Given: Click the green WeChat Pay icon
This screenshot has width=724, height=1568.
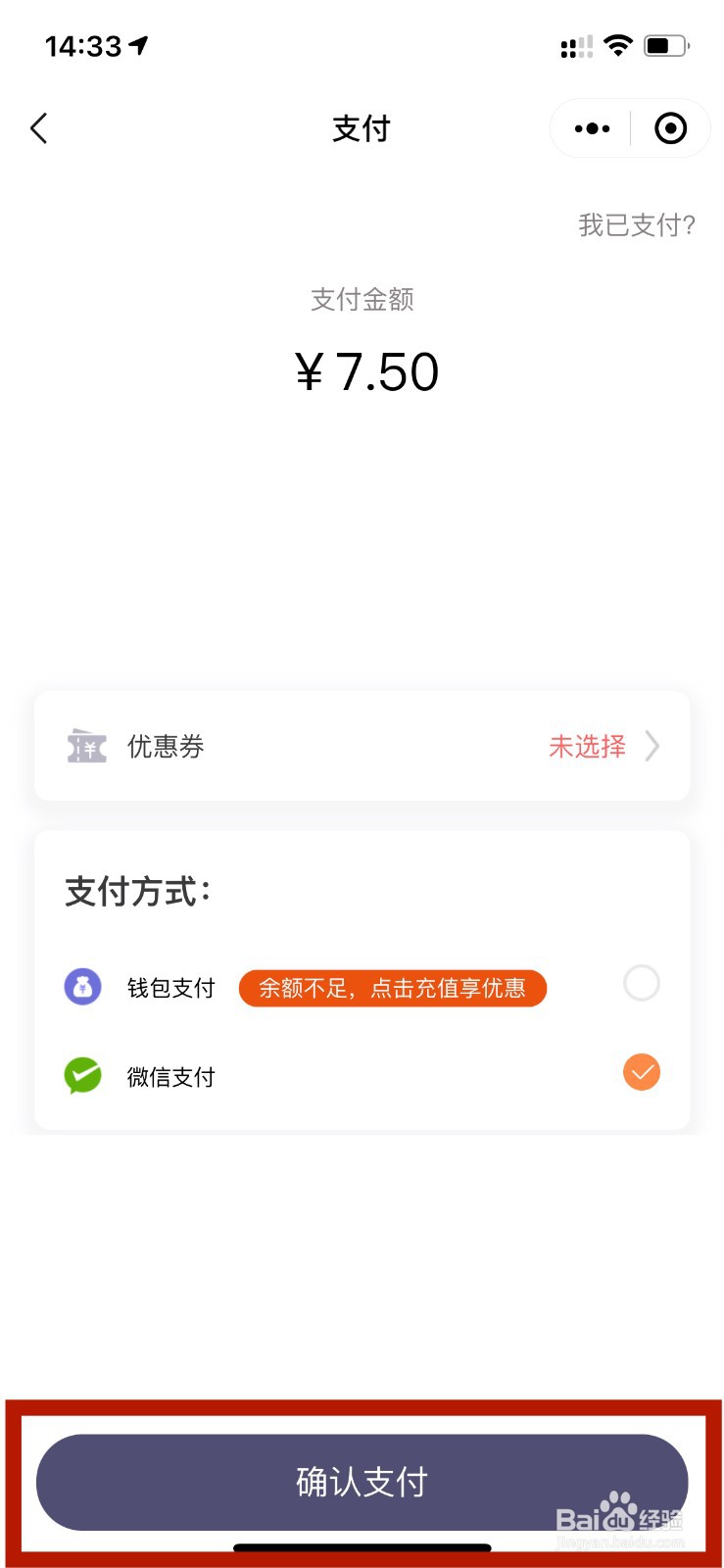Looking at the screenshot, I should tap(82, 1074).
